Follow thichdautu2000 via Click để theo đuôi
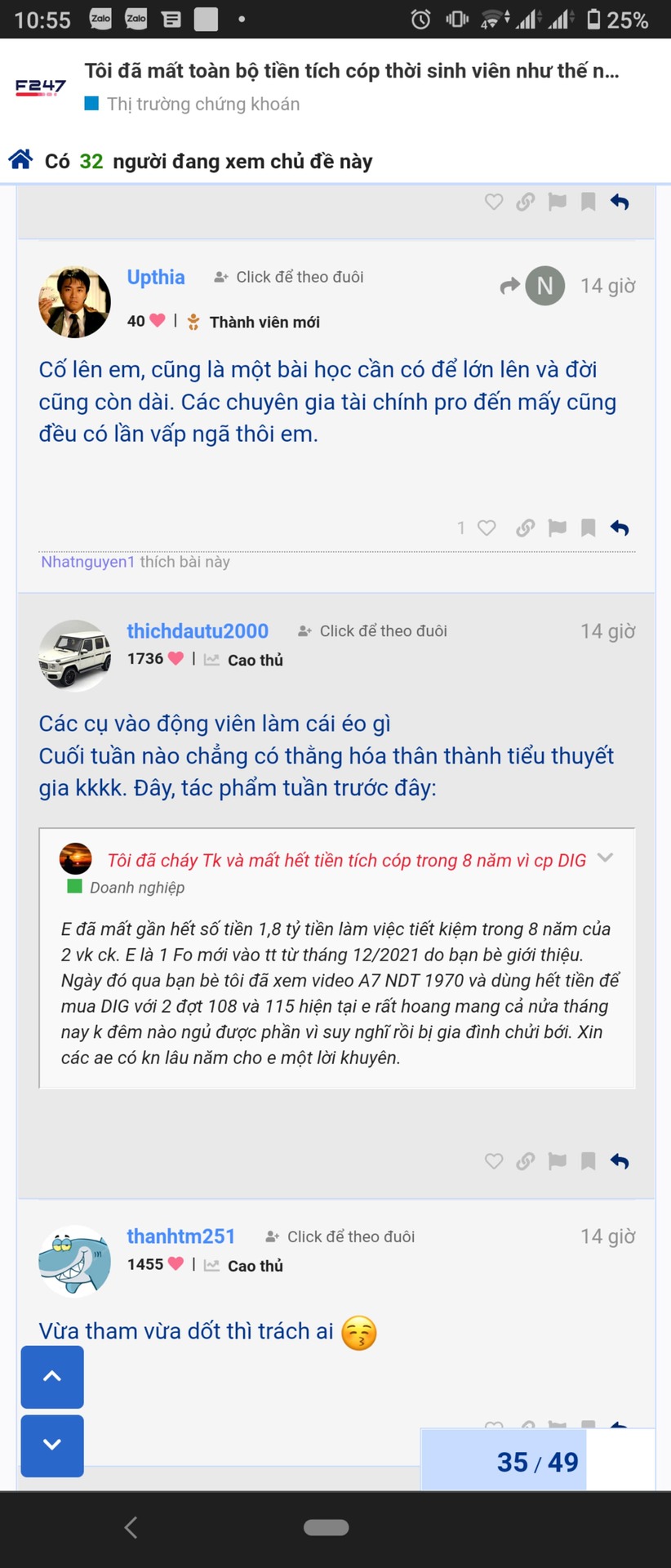The height and width of the screenshot is (1568, 671). point(373,631)
